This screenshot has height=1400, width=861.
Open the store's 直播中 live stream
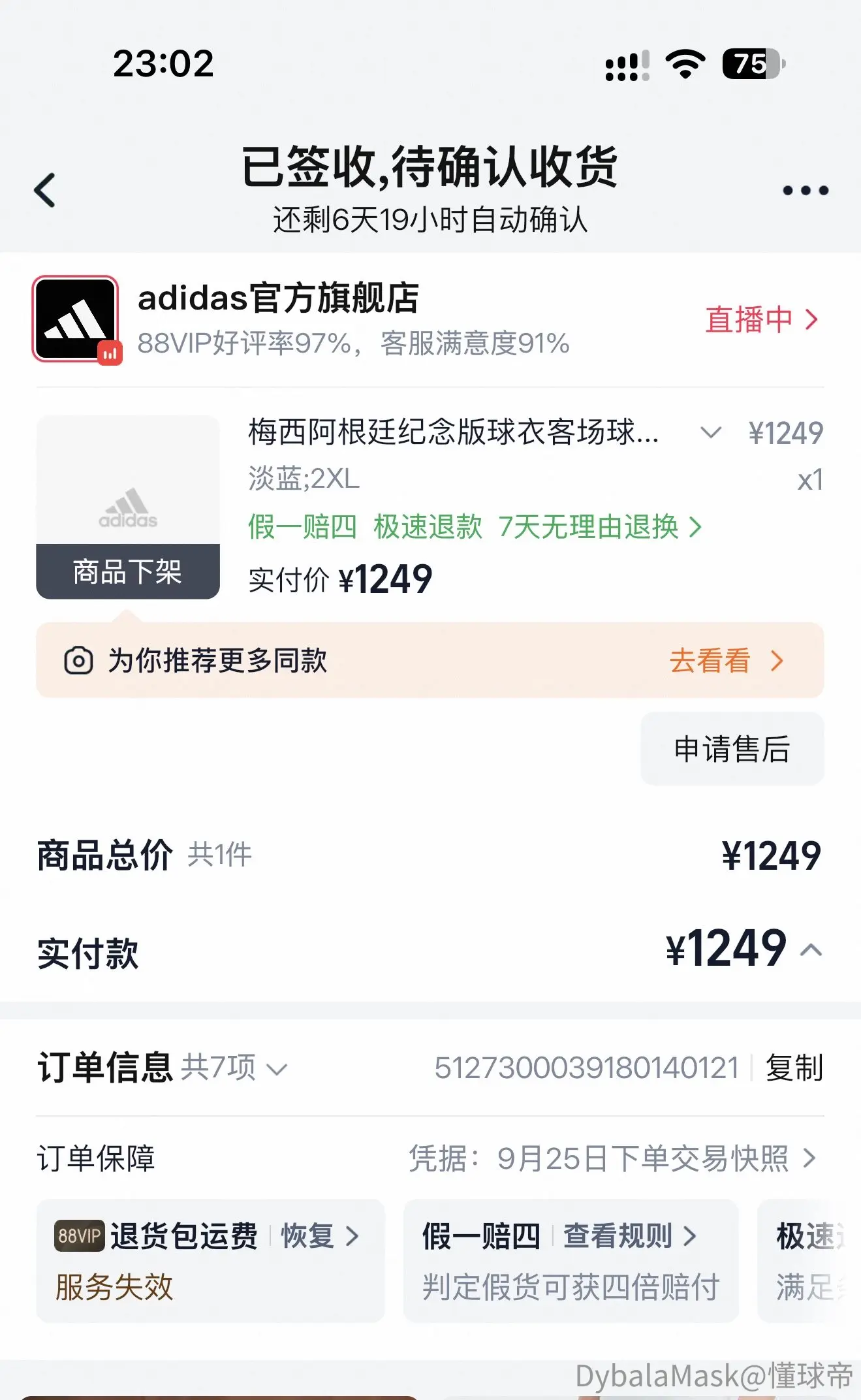tap(761, 320)
